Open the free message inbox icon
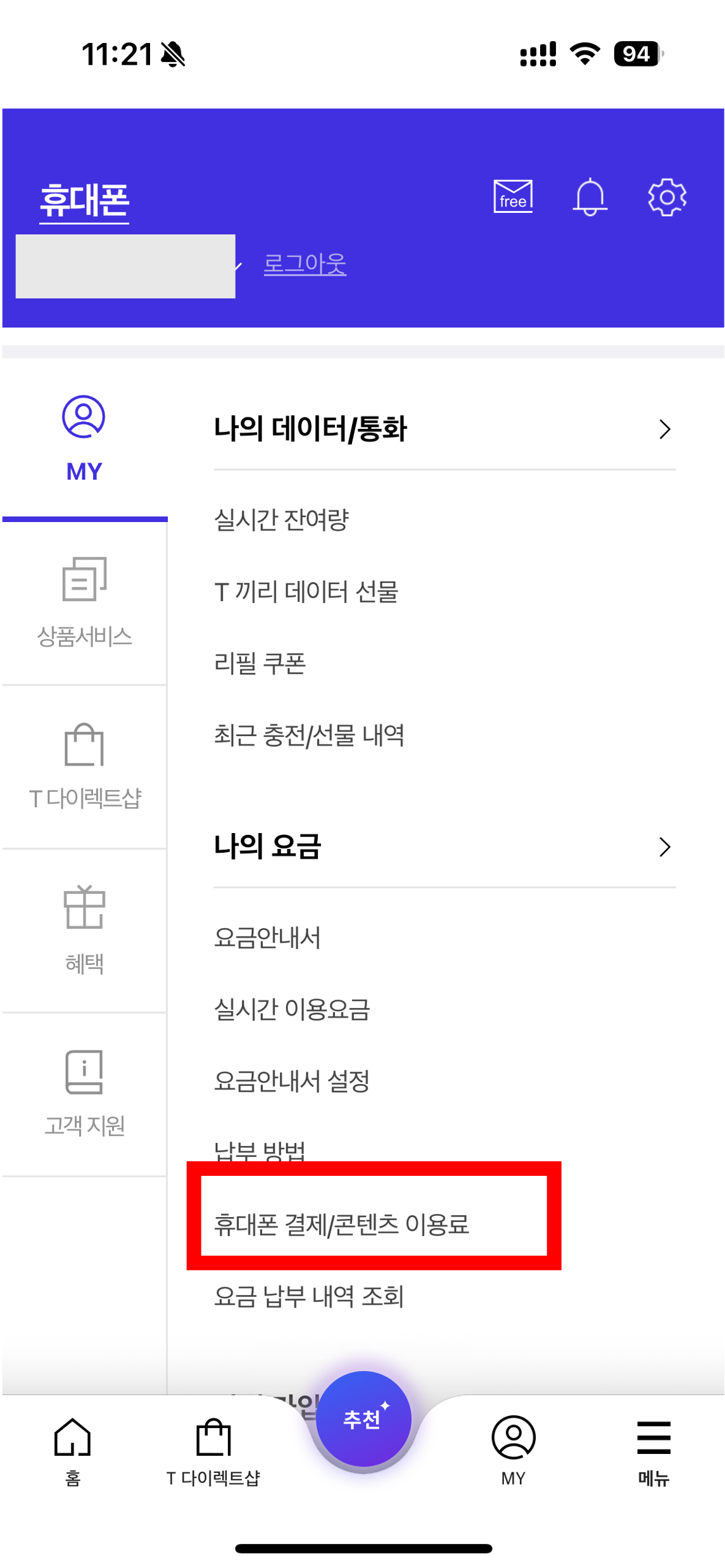 [513, 196]
